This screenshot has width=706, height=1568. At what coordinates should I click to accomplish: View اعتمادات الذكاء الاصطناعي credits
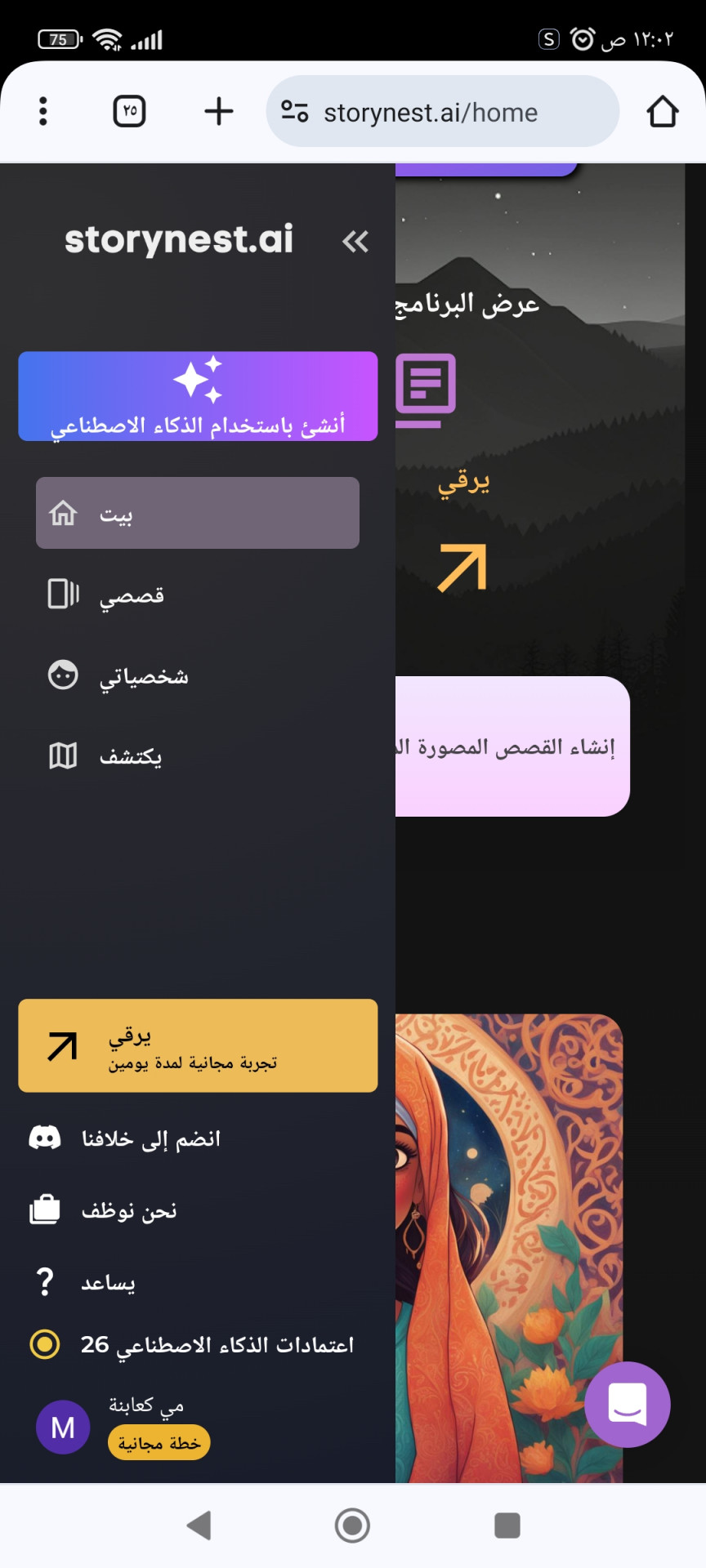pyautogui.click(x=216, y=1344)
